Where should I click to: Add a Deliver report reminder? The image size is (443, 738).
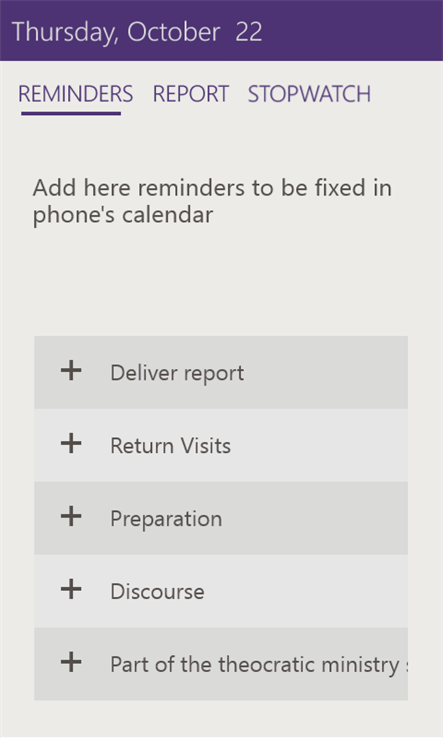(221, 372)
